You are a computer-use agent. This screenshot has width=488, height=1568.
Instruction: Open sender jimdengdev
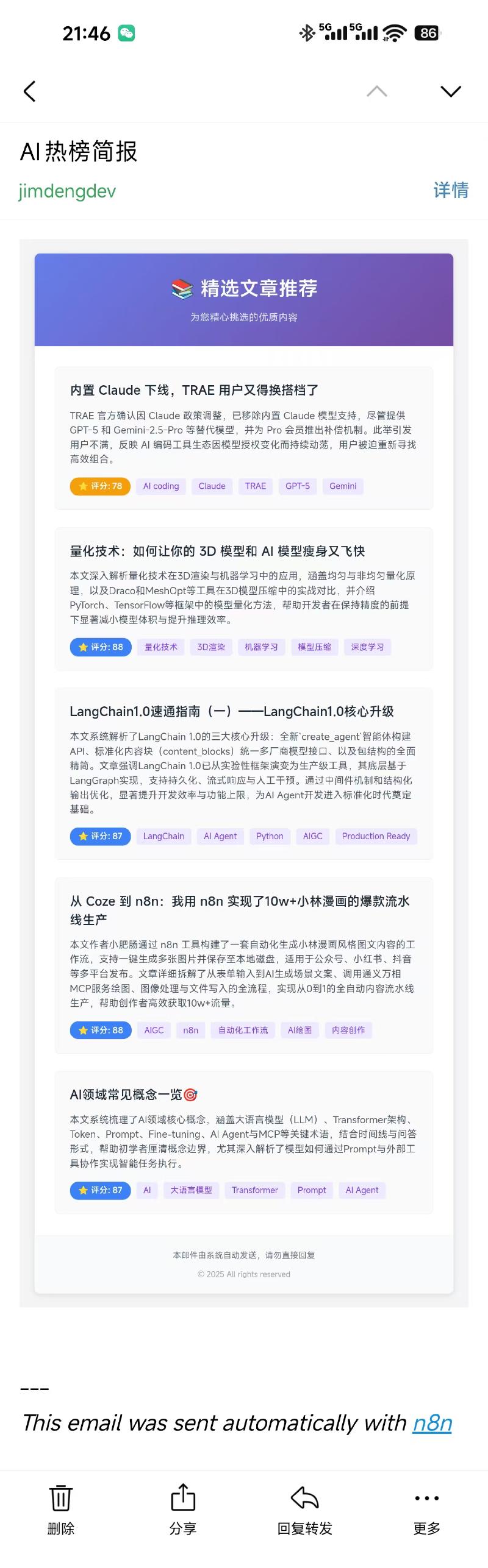point(67,191)
